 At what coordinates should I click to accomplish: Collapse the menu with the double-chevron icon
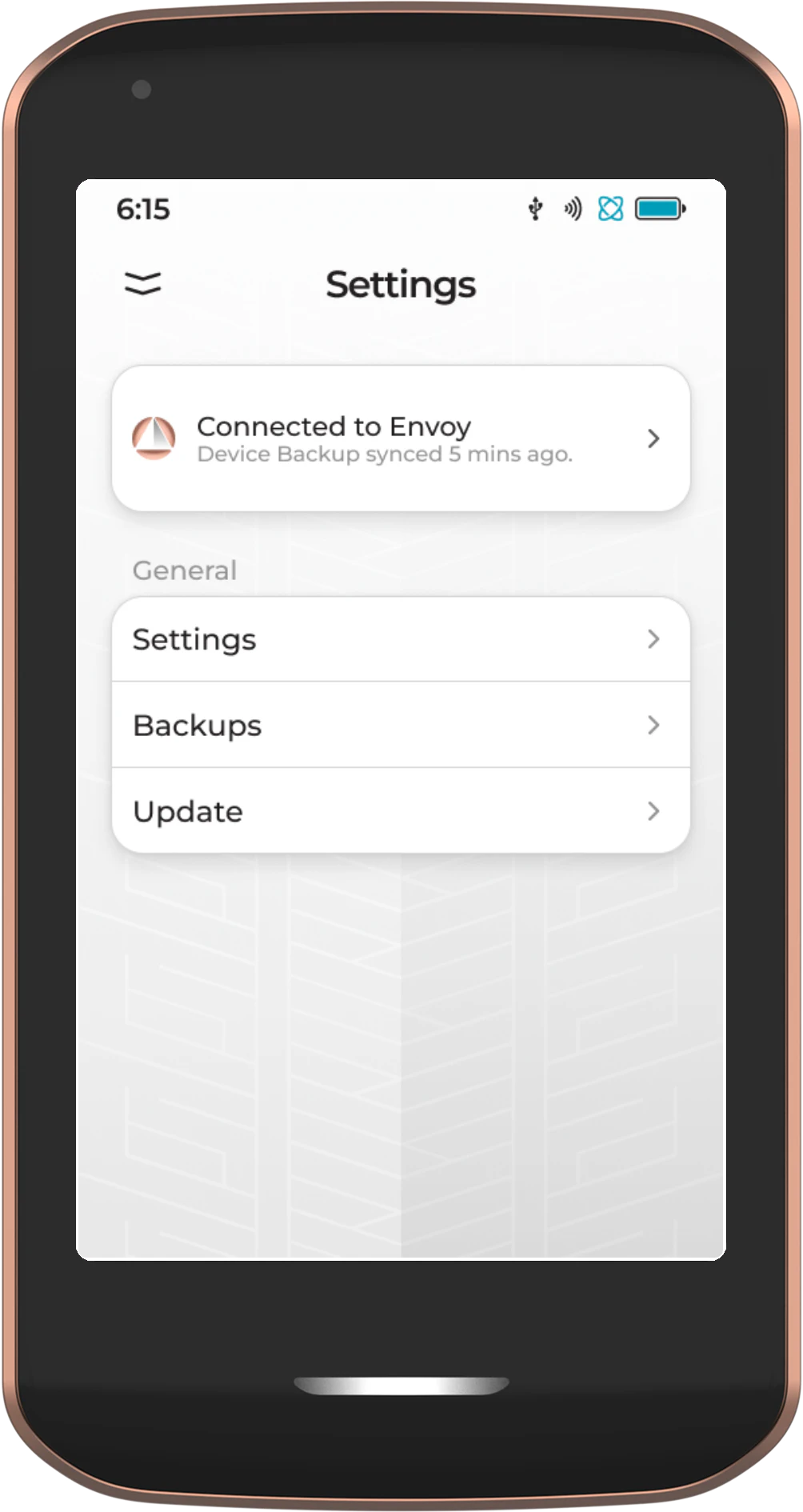pyautogui.click(x=143, y=283)
